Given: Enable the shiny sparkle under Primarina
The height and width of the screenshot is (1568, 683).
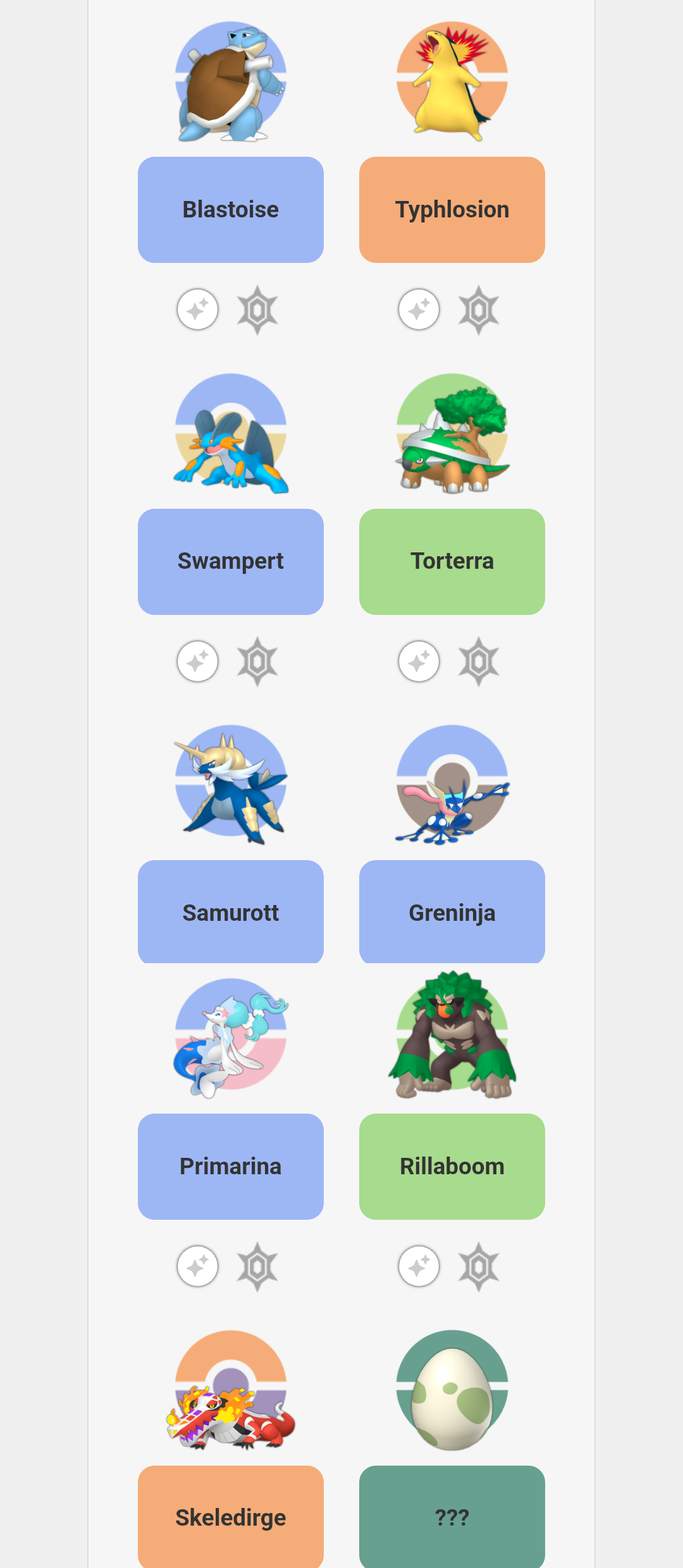Looking at the screenshot, I should coord(198,1267).
